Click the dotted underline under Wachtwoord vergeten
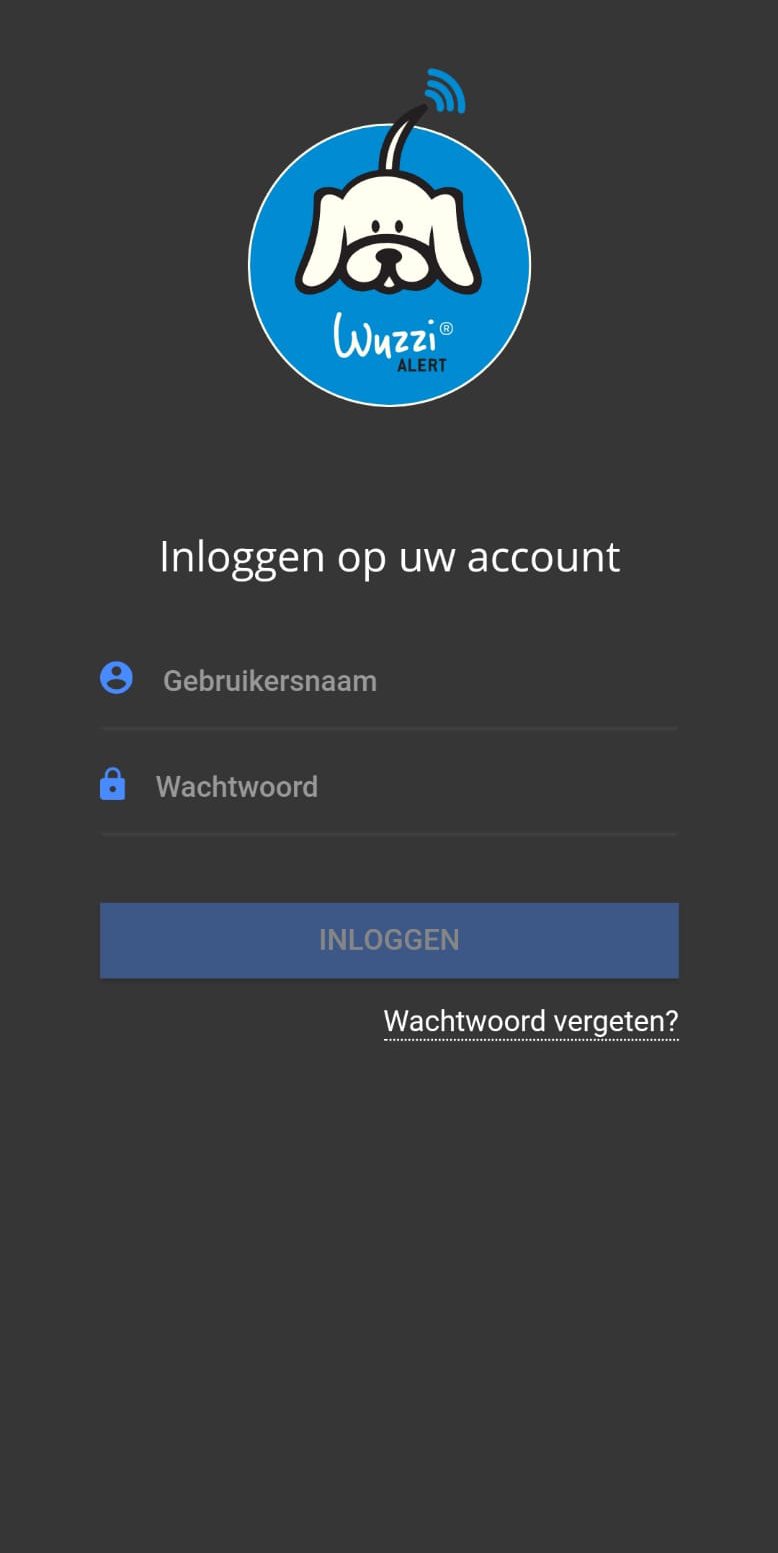778x1553 pixels. pos(531,1039)
